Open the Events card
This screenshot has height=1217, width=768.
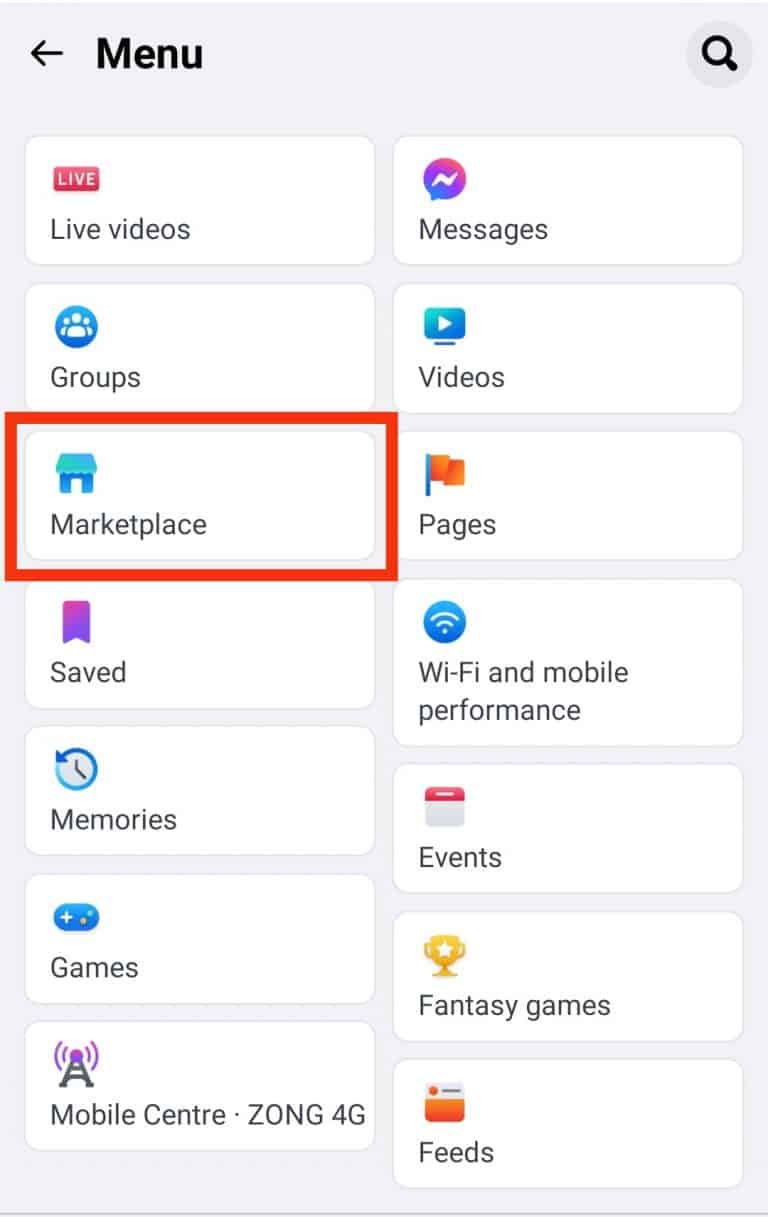coord(567,828)
